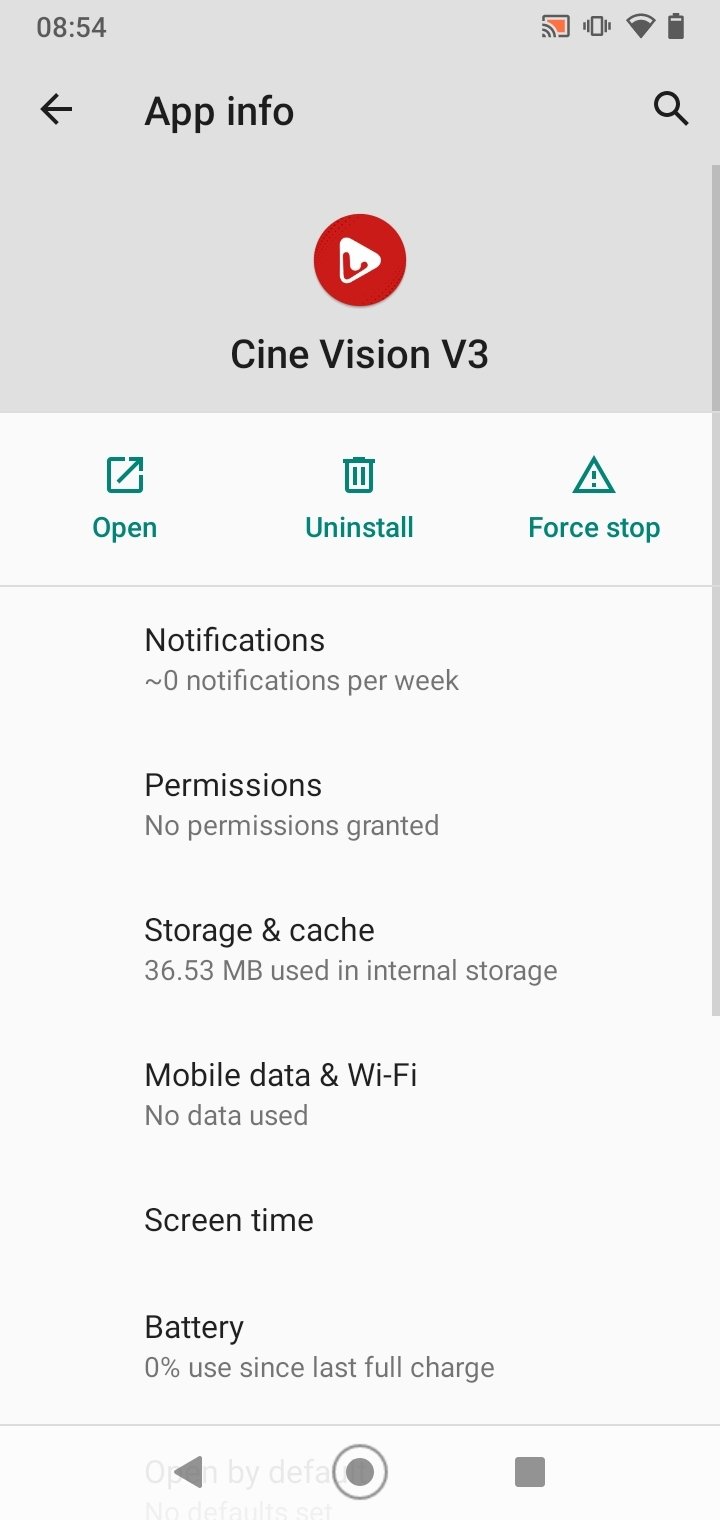The height and width of the screenshot is (1520, 720).
Task: Open Notifications settings
Action: coord(360,659)
